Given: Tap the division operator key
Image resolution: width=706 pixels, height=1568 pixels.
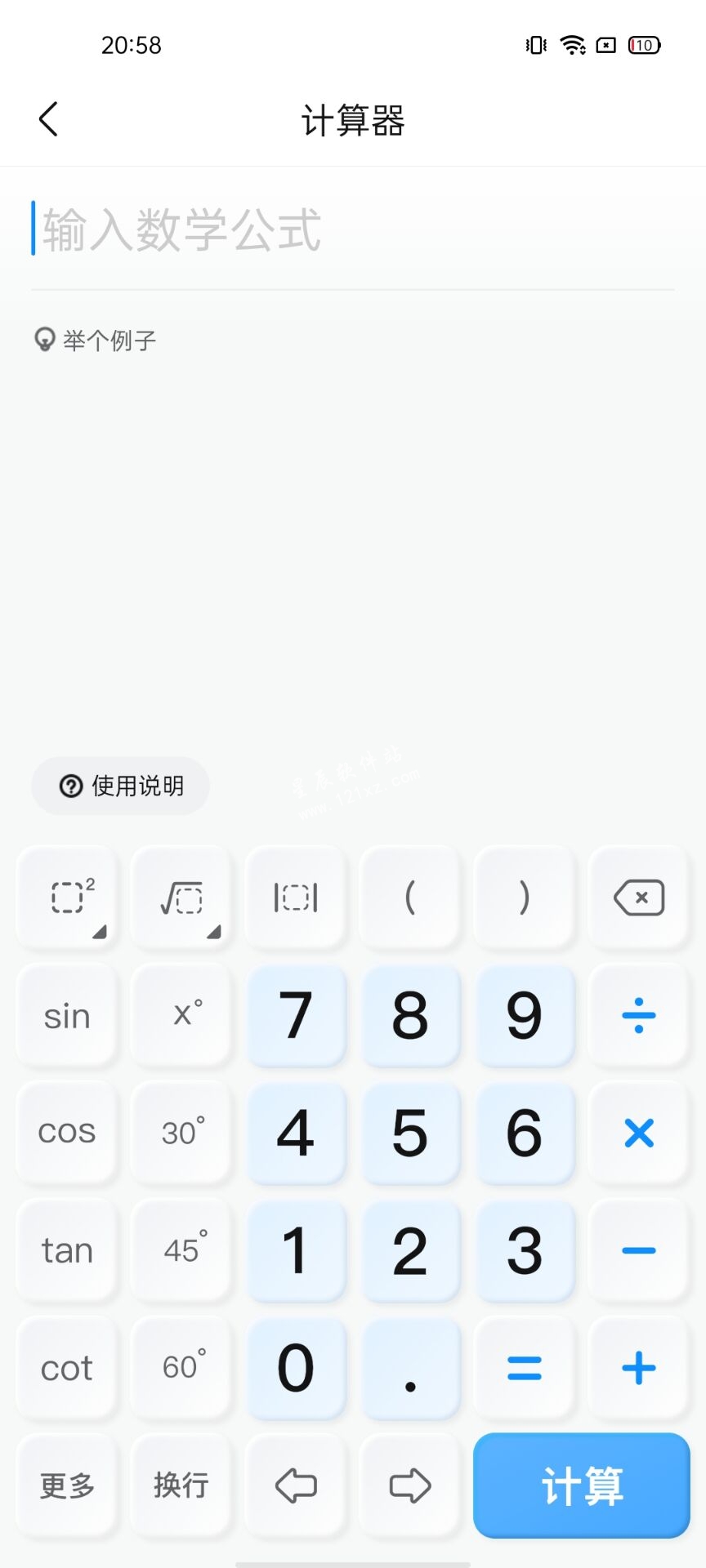Looking at the screenshot, I should coord(639,1015).
